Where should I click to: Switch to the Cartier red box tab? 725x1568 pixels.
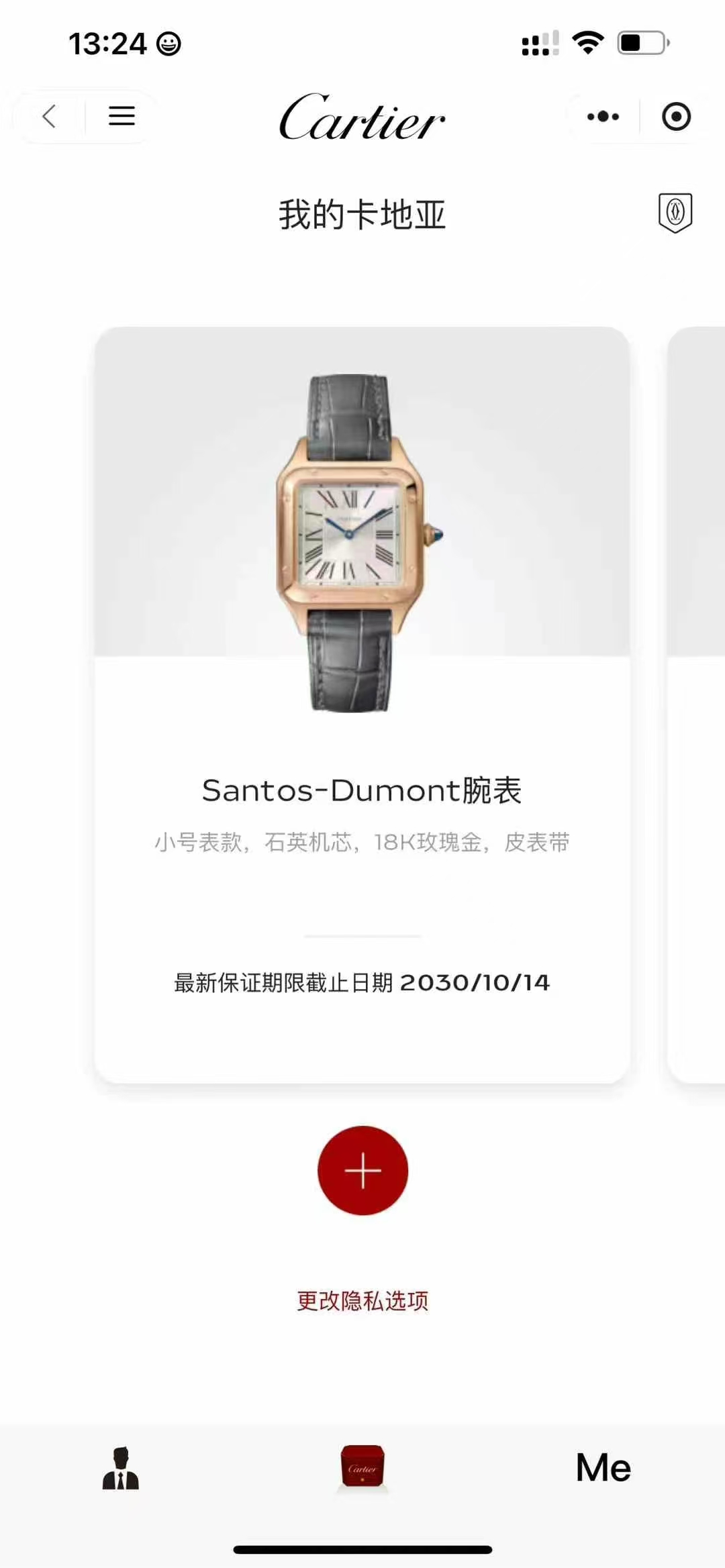(362, 1467)
